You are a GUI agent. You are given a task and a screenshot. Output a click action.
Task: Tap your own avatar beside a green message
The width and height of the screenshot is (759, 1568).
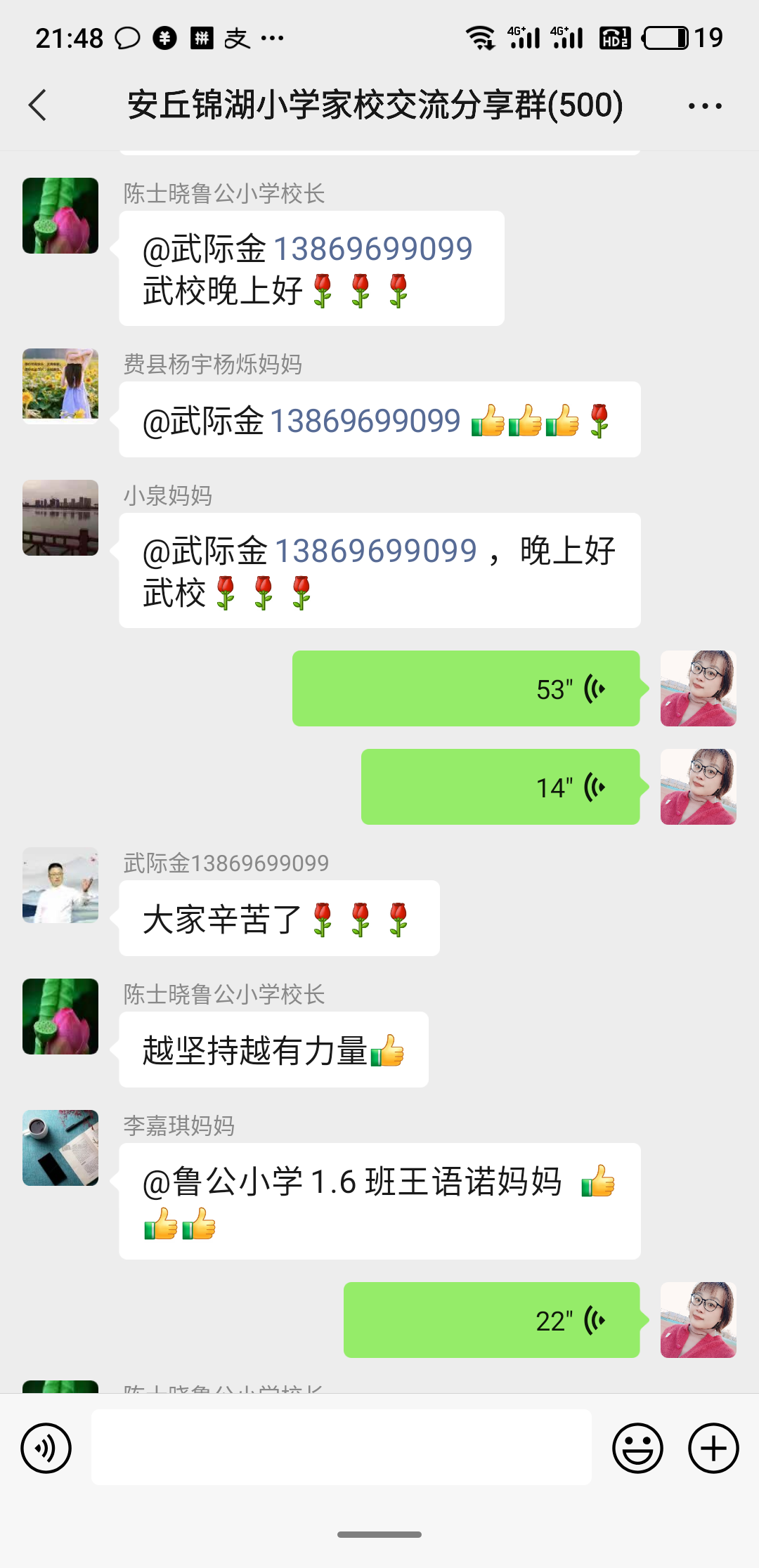tap(699, 688)
